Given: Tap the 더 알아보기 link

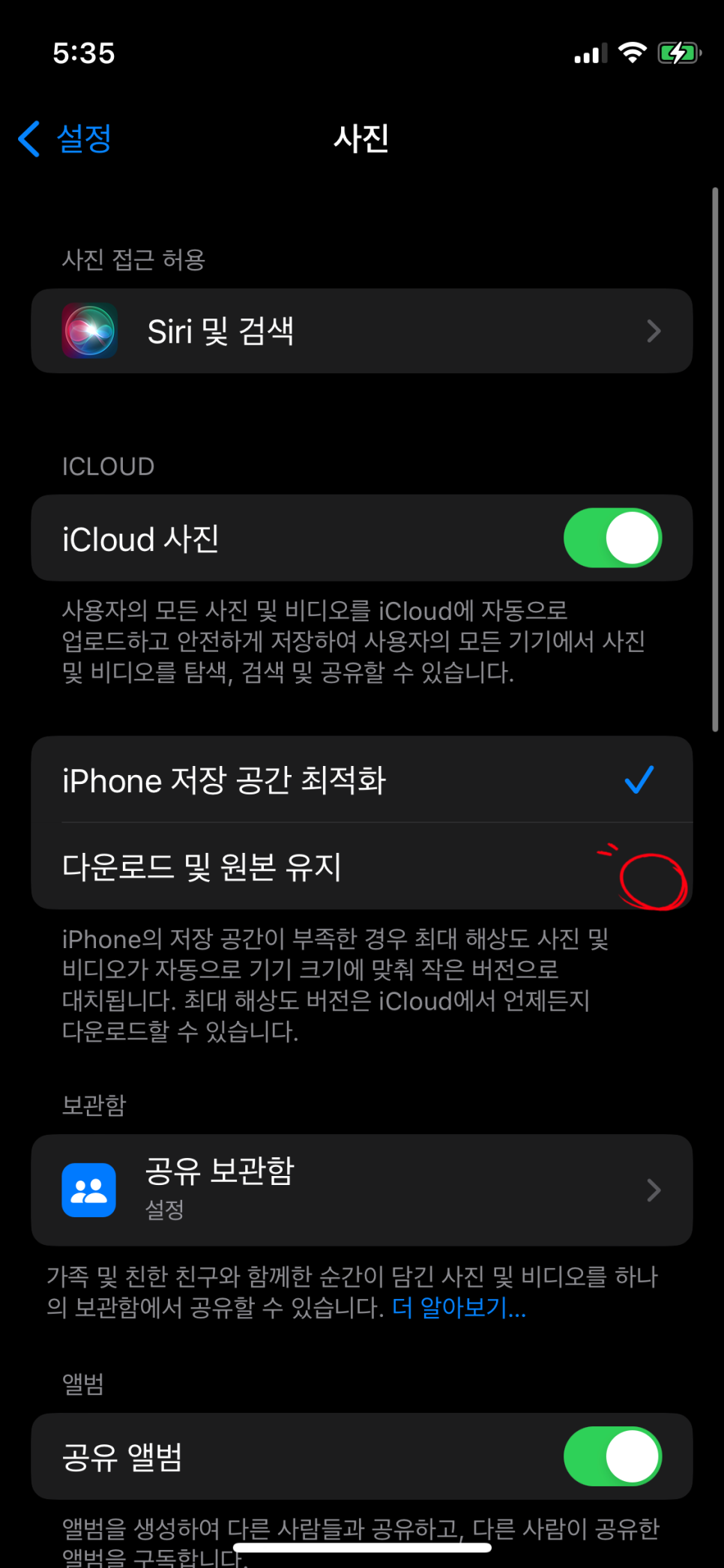Looking at the screenshot, I should pyautogui.click(x=459, y=1307).
